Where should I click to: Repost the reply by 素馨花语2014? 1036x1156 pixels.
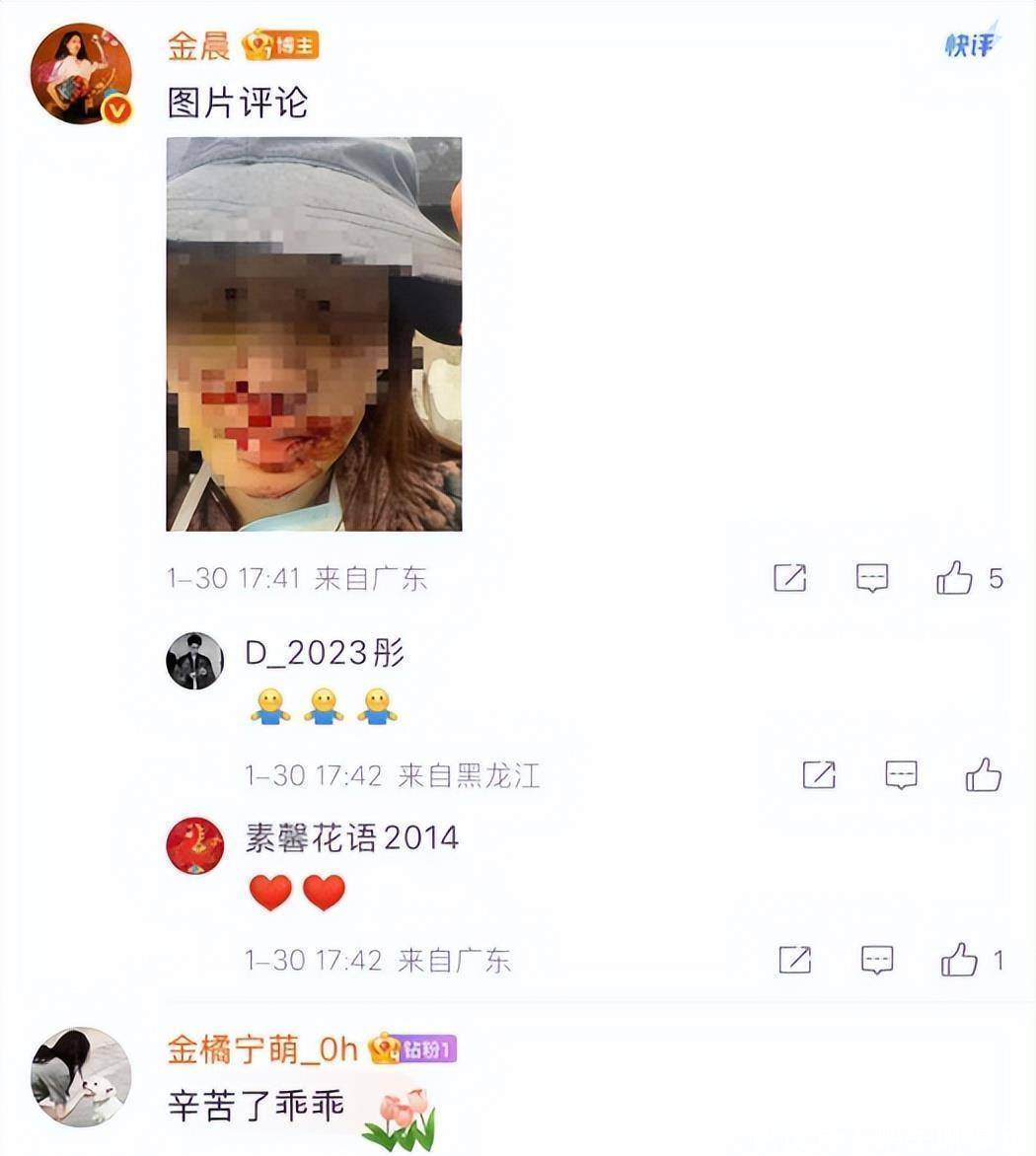pyautogui.click(x=794, y=959)
